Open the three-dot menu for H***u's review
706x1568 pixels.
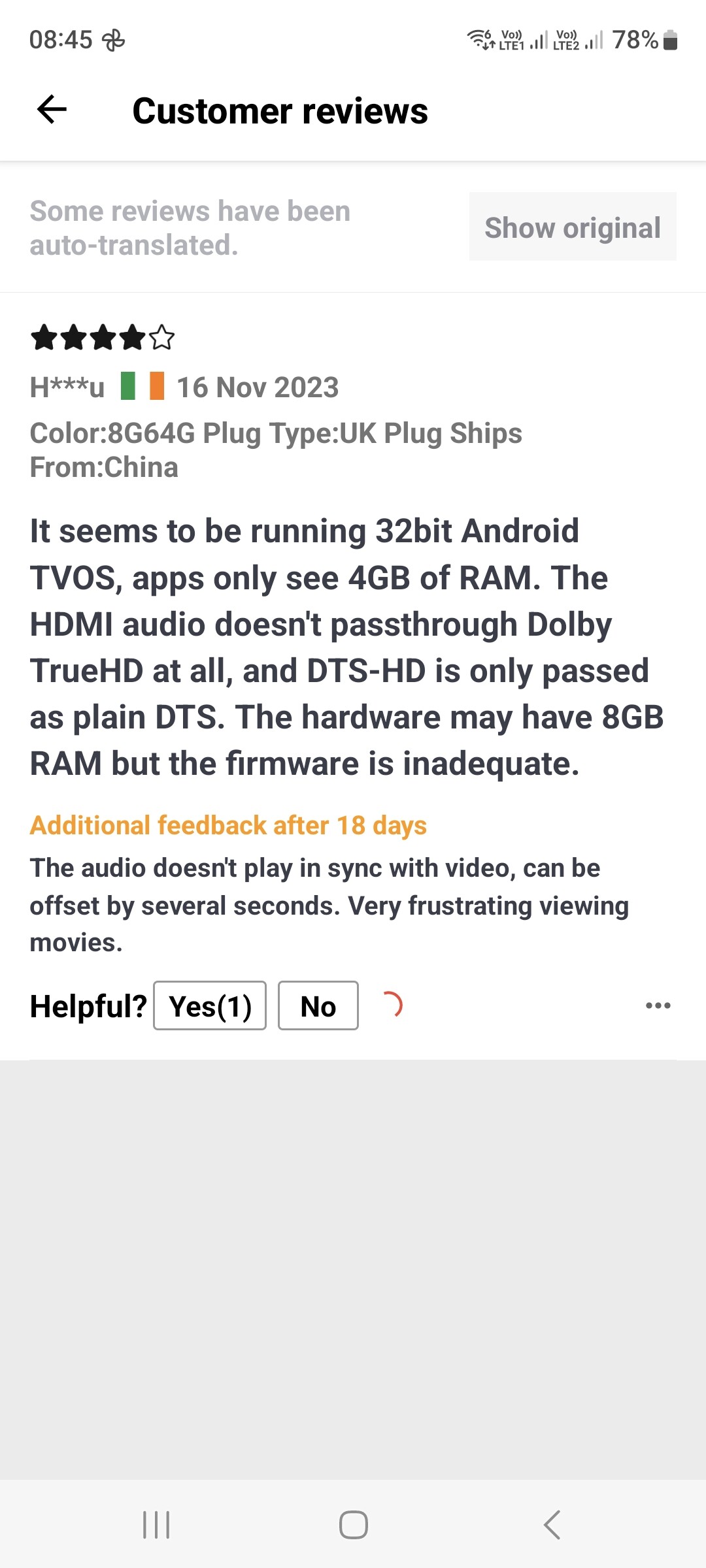tap(658, 1005)
